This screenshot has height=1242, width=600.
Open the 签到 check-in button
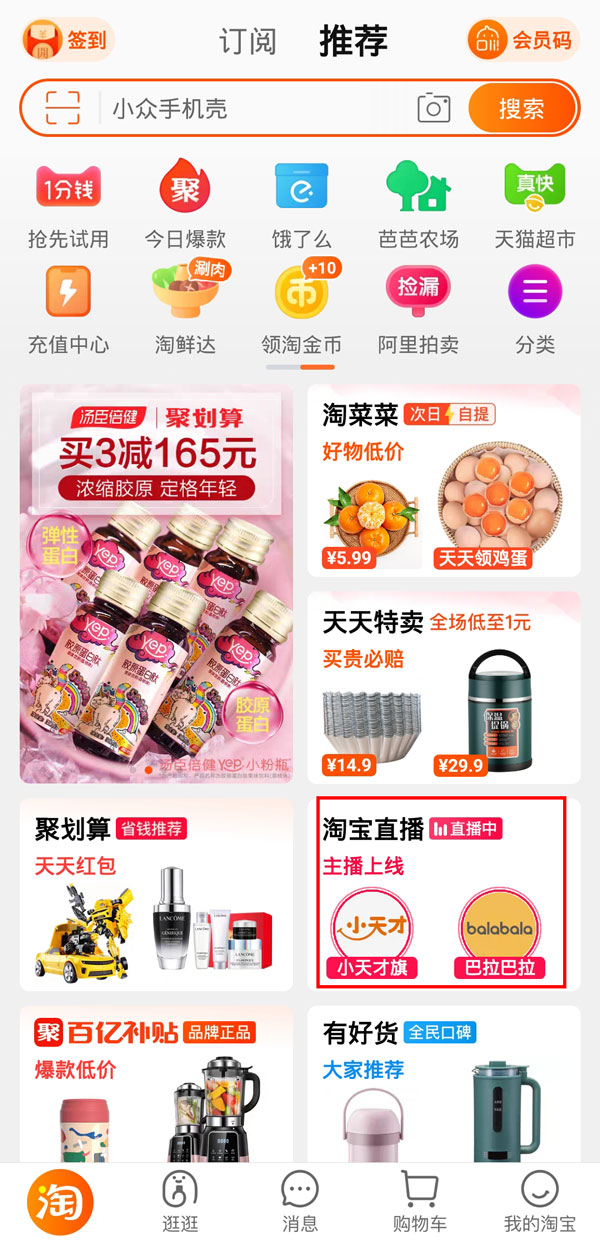tap(68, 40)
